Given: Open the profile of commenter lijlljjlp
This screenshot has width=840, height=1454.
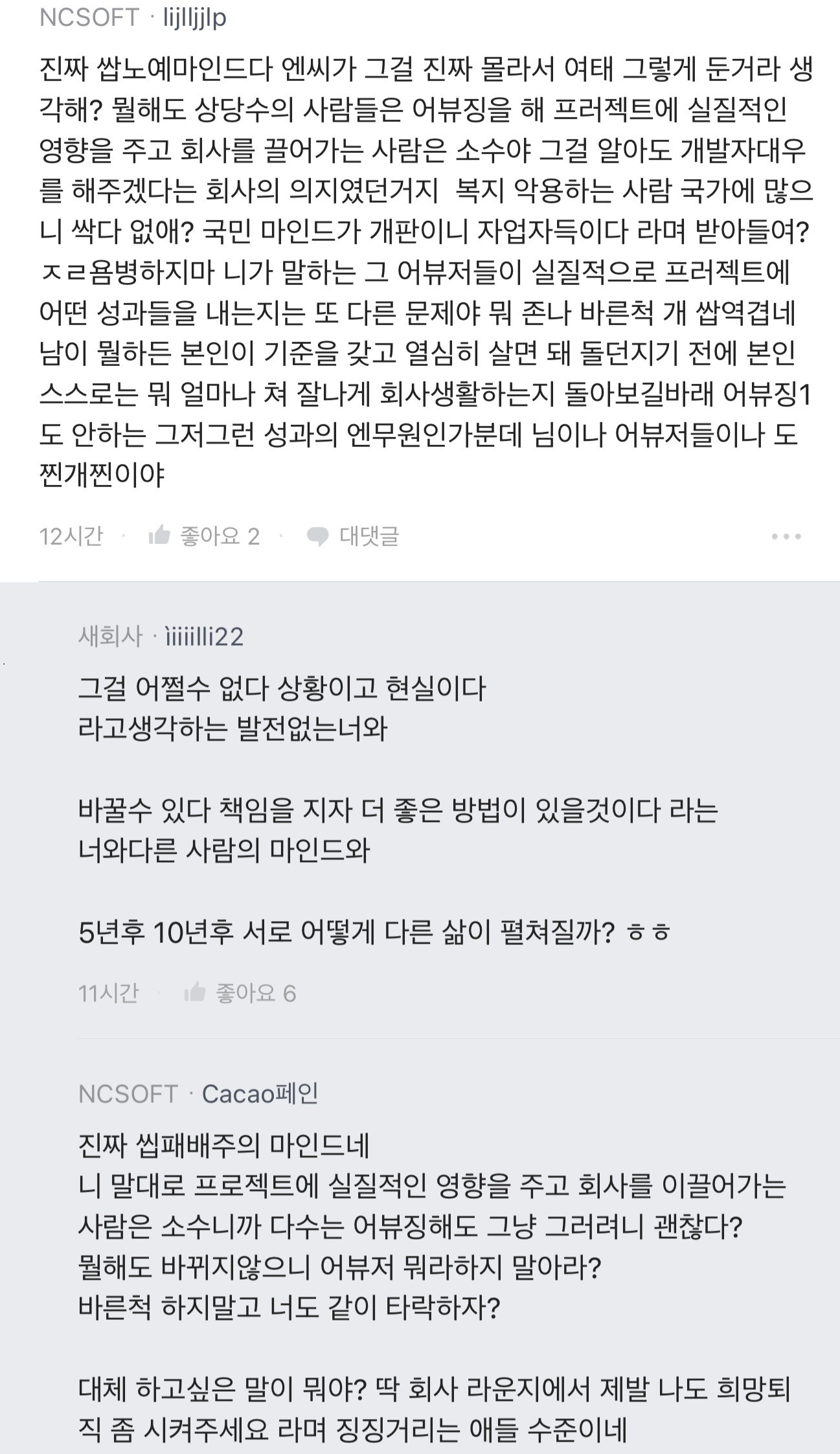Looking at the screenshot, I should click(194, 17).
